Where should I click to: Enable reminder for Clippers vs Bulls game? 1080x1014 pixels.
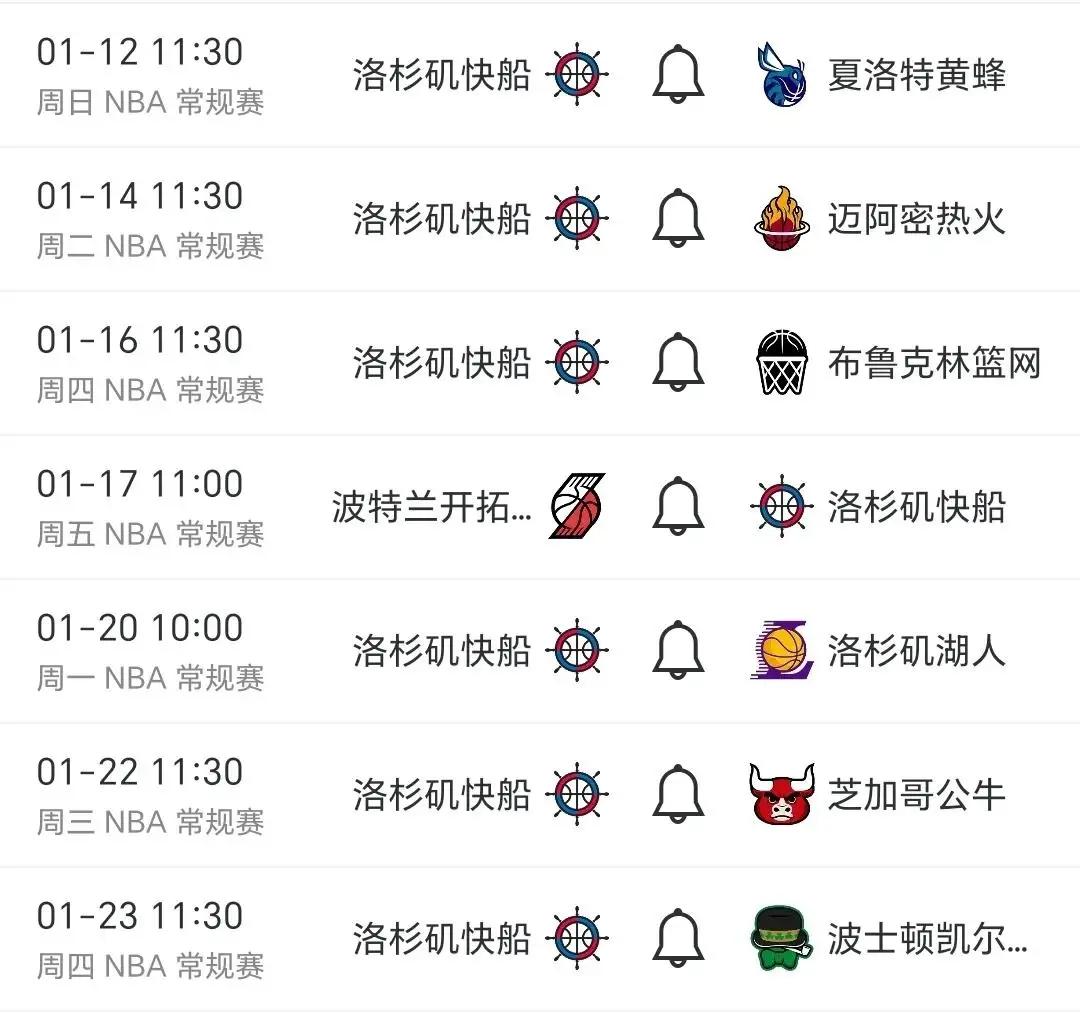click(x=678, y=794)
